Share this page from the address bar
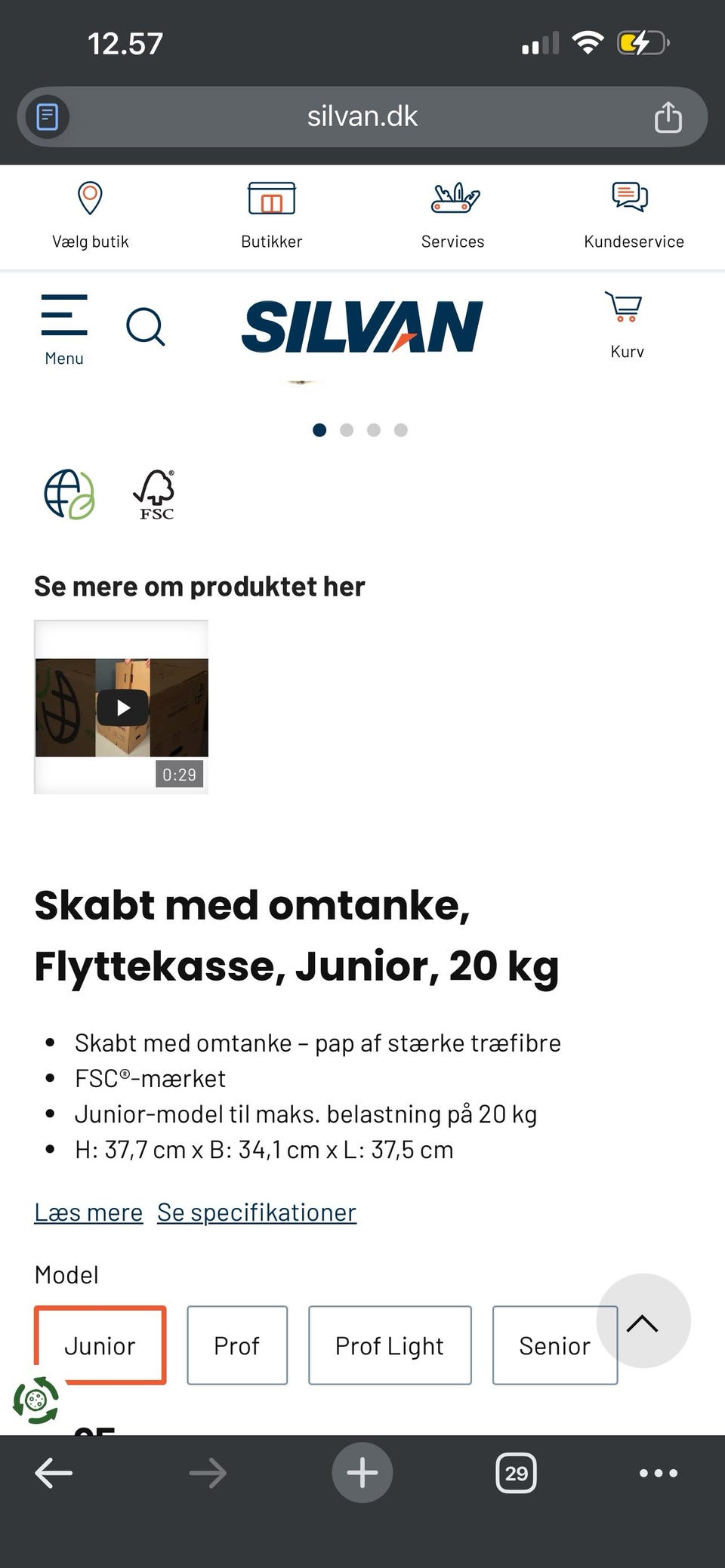Viewport: 725px width, 1568px height. point(668,117)
